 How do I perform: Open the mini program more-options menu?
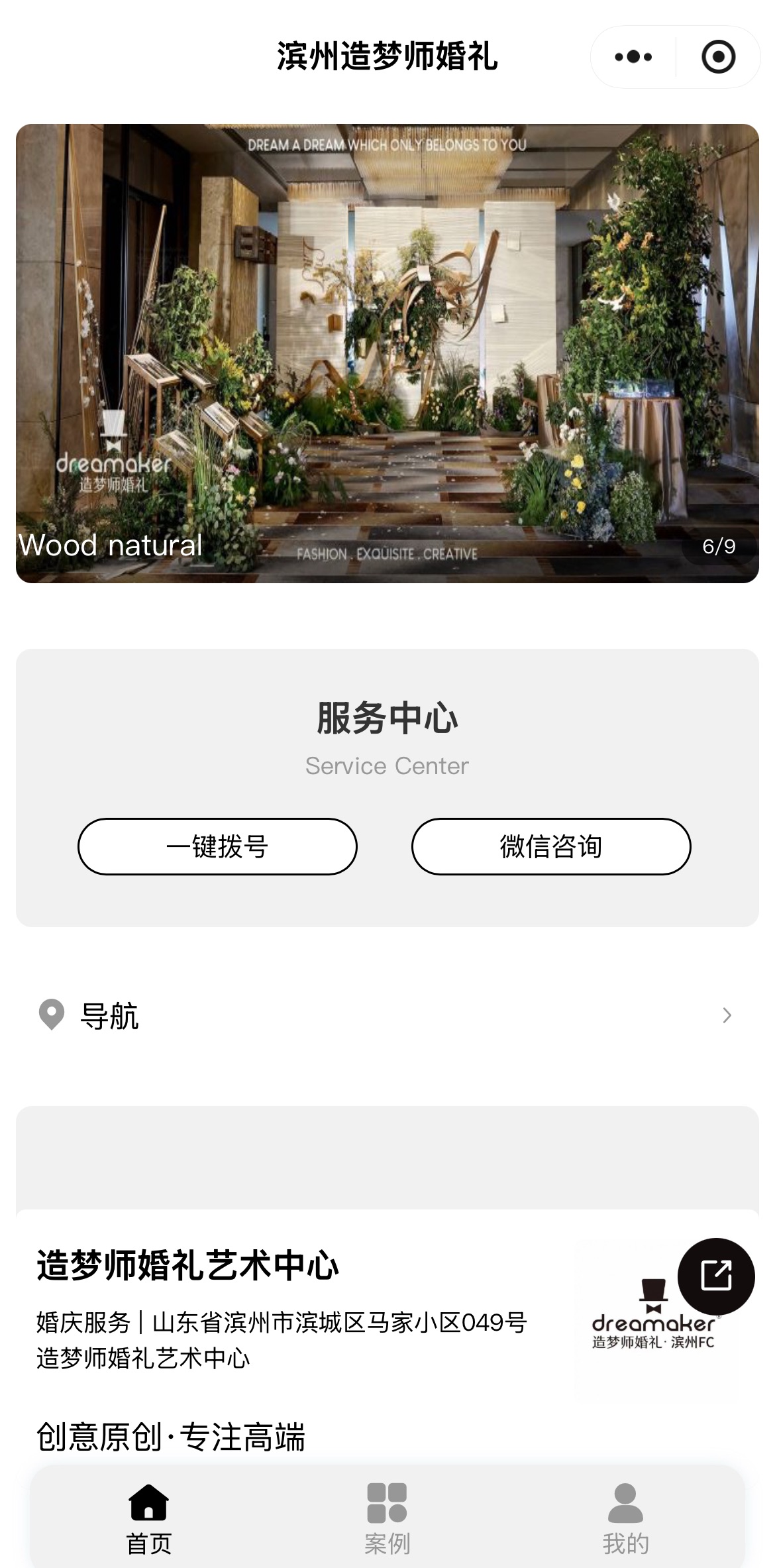point(633,57)
